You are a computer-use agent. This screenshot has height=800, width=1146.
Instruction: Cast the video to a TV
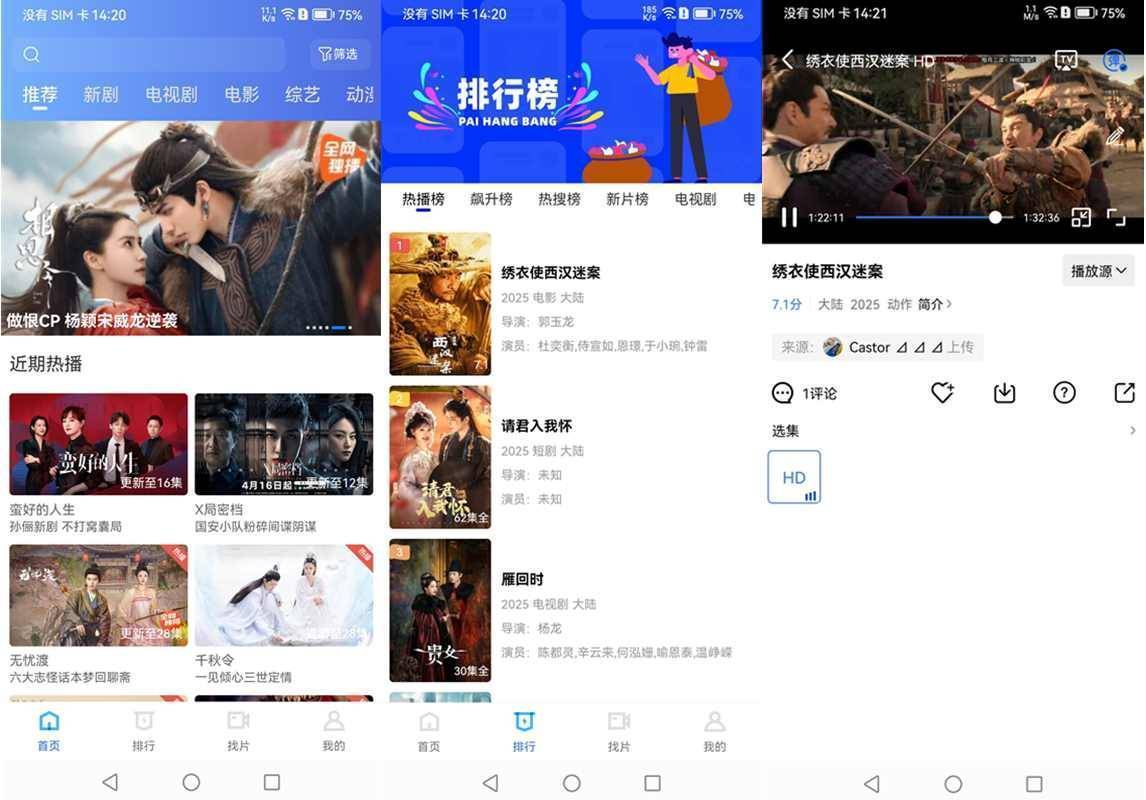pos(1066,60)
